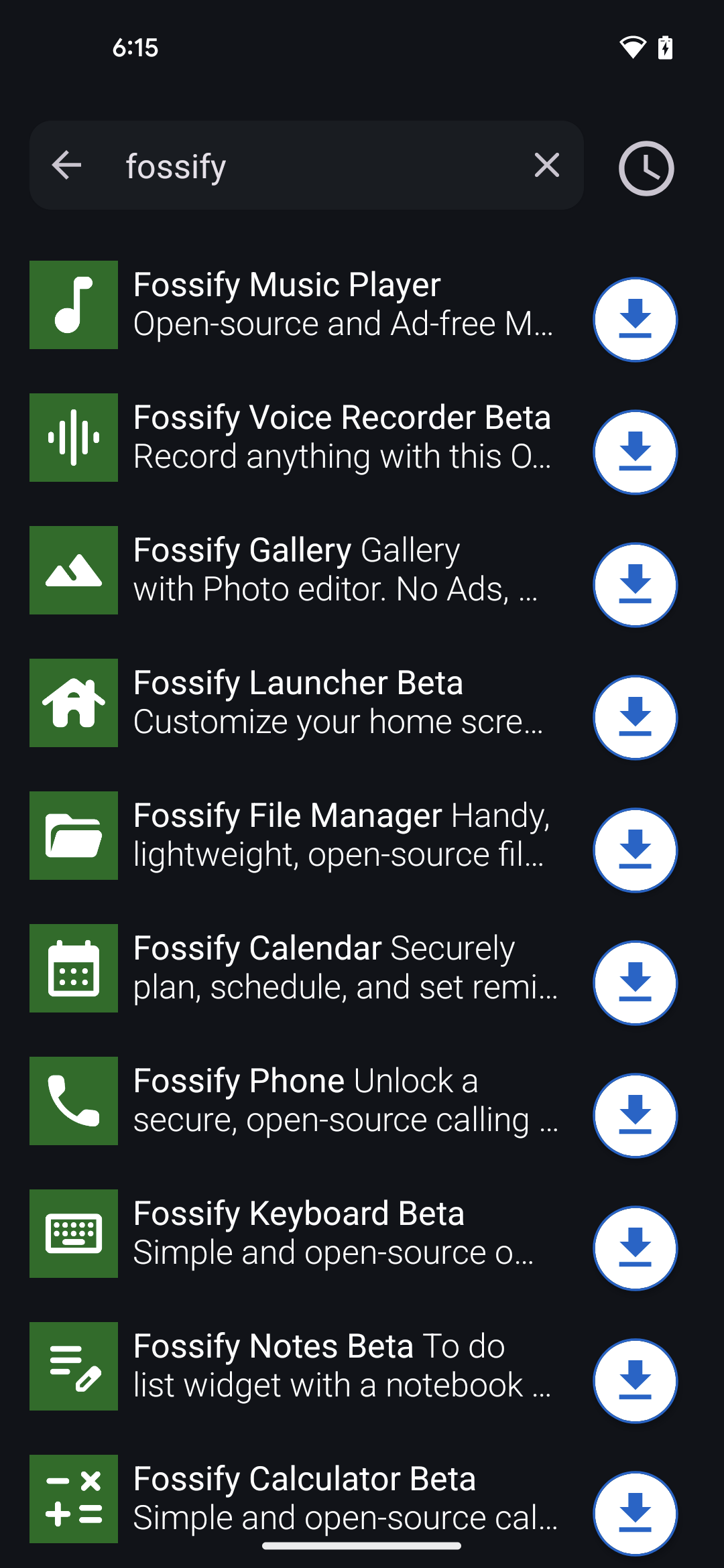Clear the search query with the X

547,166
